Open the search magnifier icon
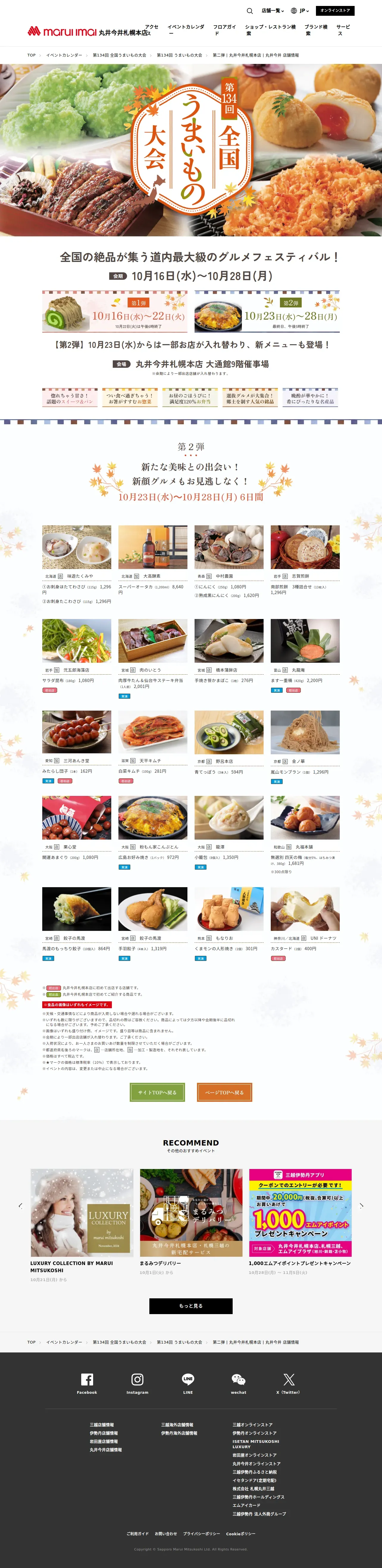 pos(249,11)
